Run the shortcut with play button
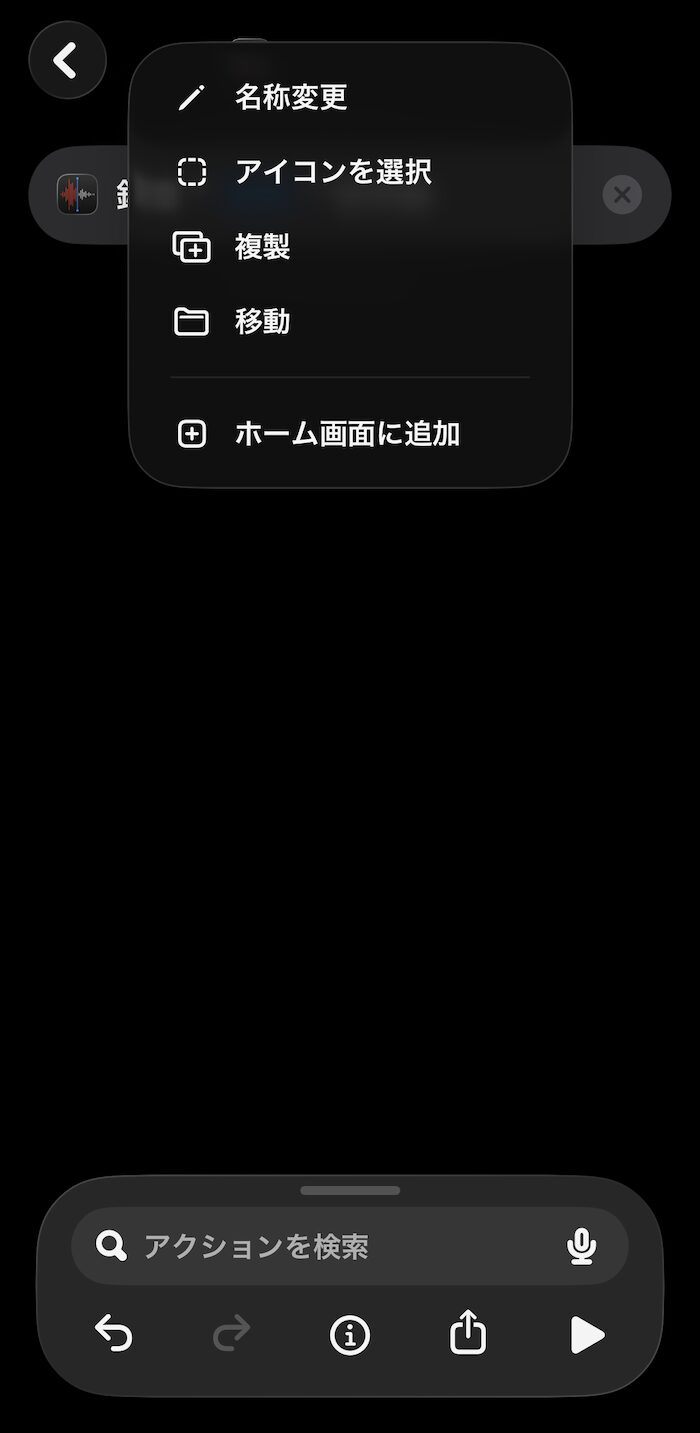Screen dimensions: 700x1433 [587, 1334]
